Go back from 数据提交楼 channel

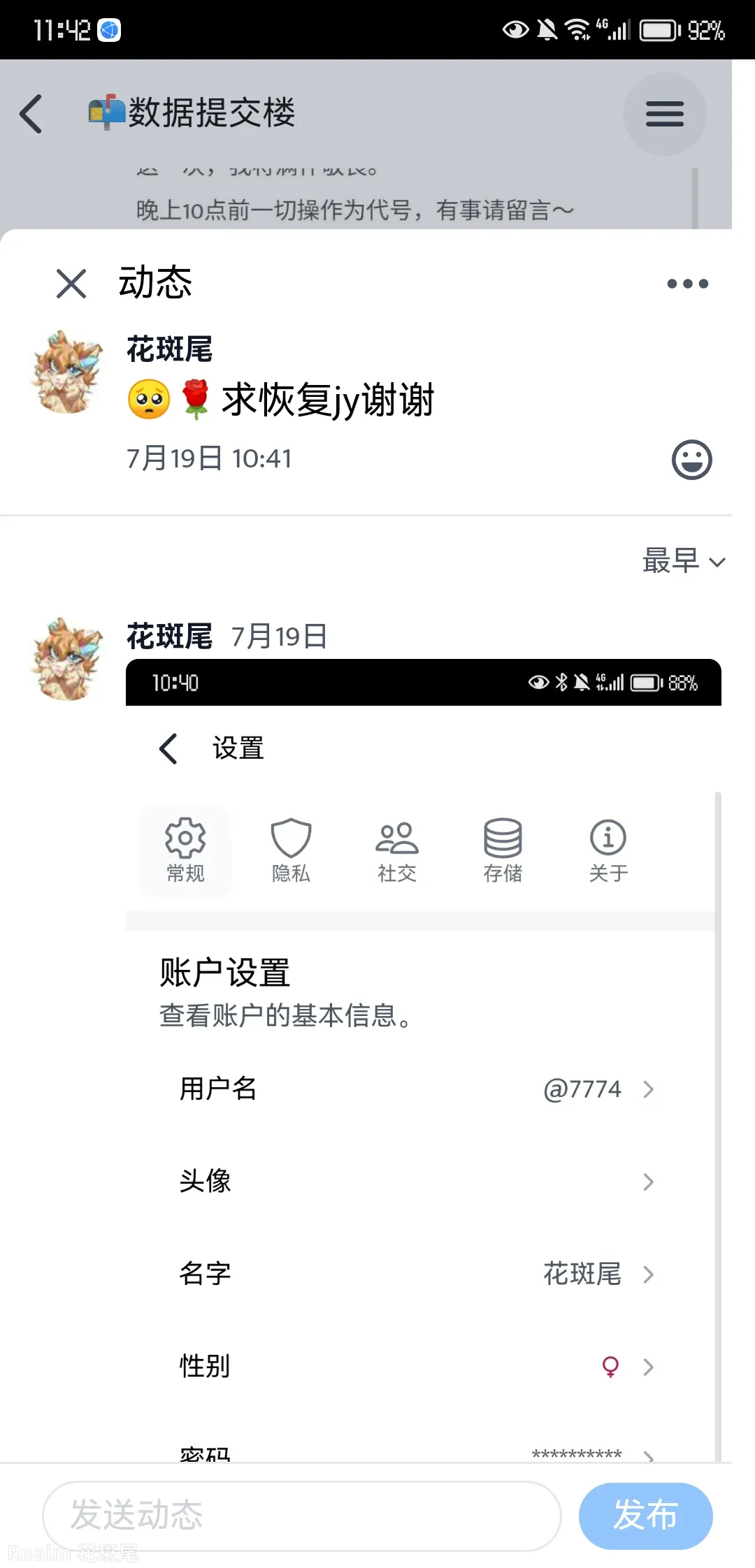tap(31, 114)
